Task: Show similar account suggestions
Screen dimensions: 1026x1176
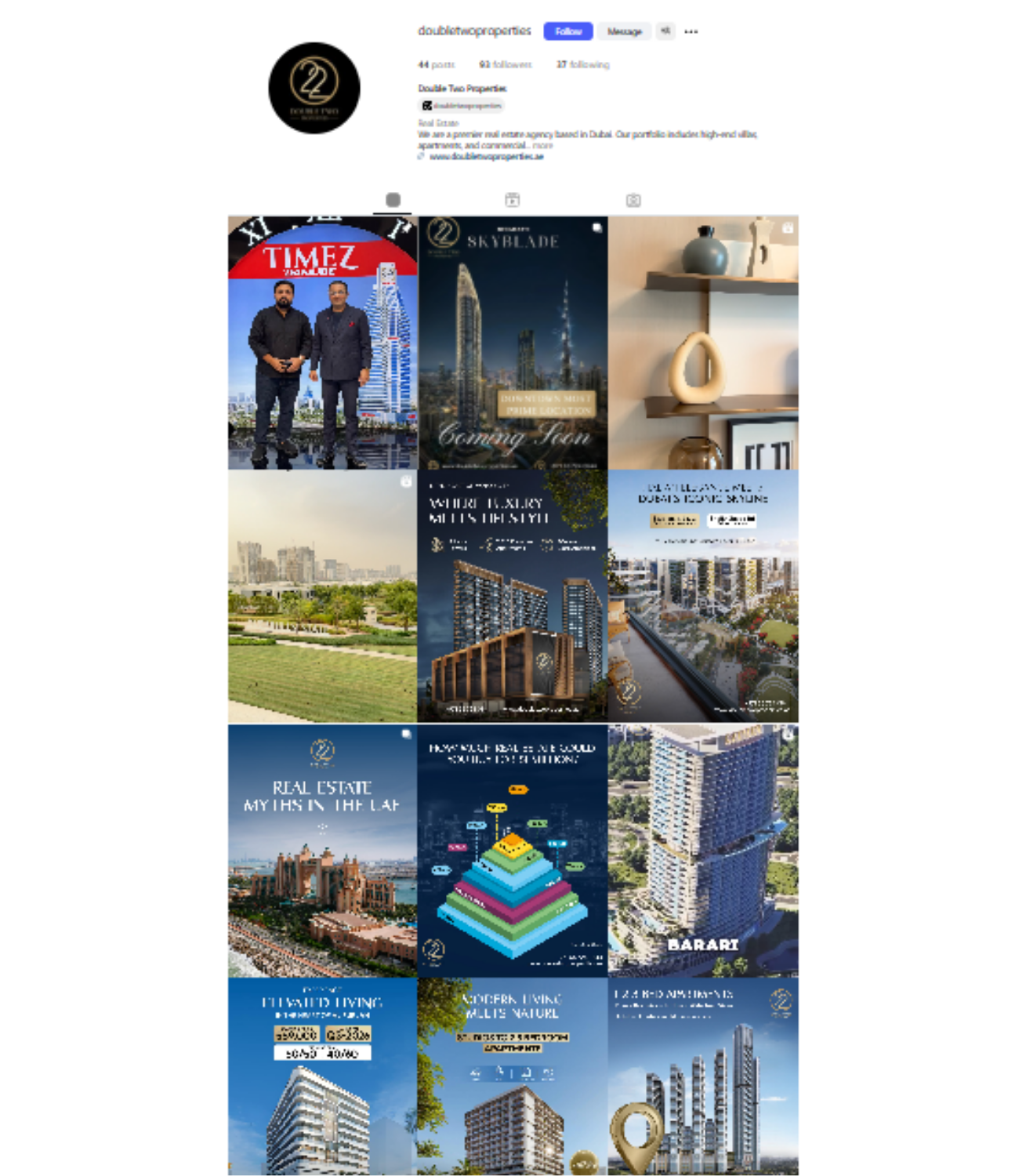Action: click(x=665, y=31)
